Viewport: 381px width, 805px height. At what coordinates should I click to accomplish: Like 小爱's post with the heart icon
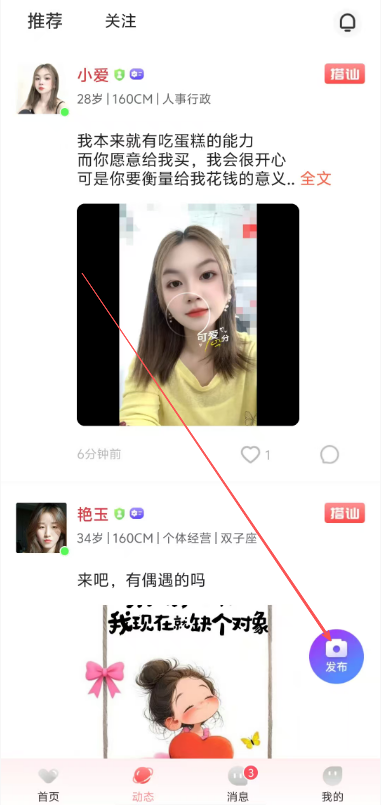[x=251, y=454]
